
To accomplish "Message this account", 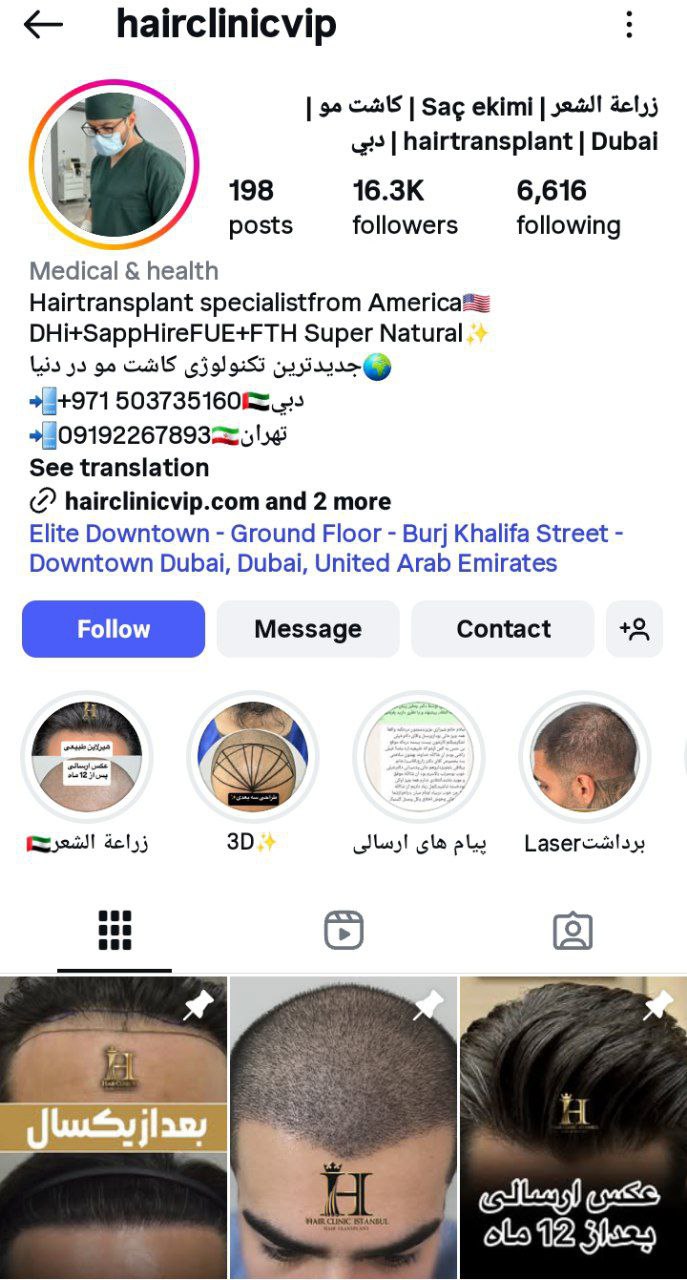I will pyautogui.click(x=307, y=629).
